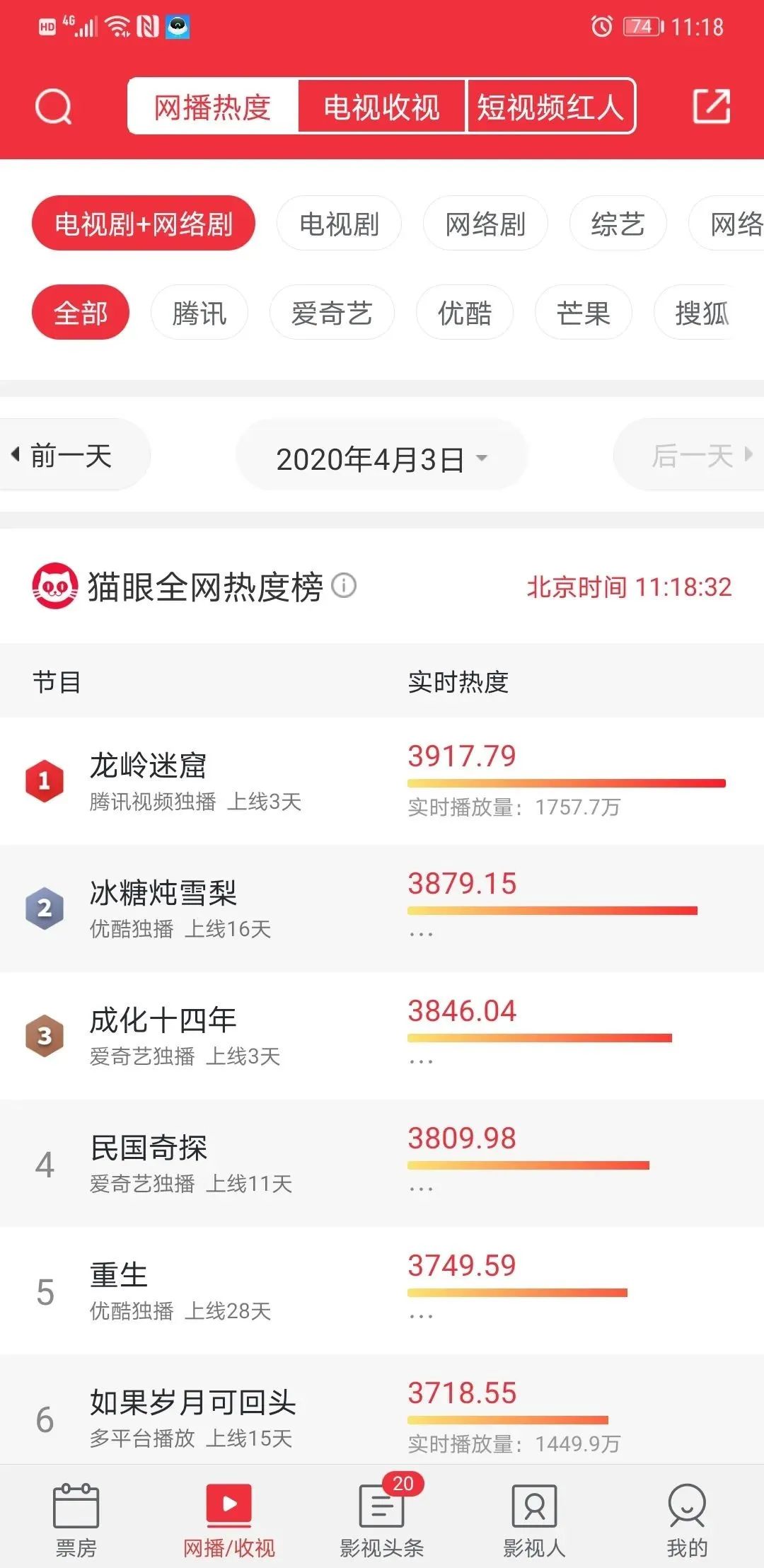Open the 短视频红人 tab
Screen dimensions: 764x1568
click(x=550, y=106)
